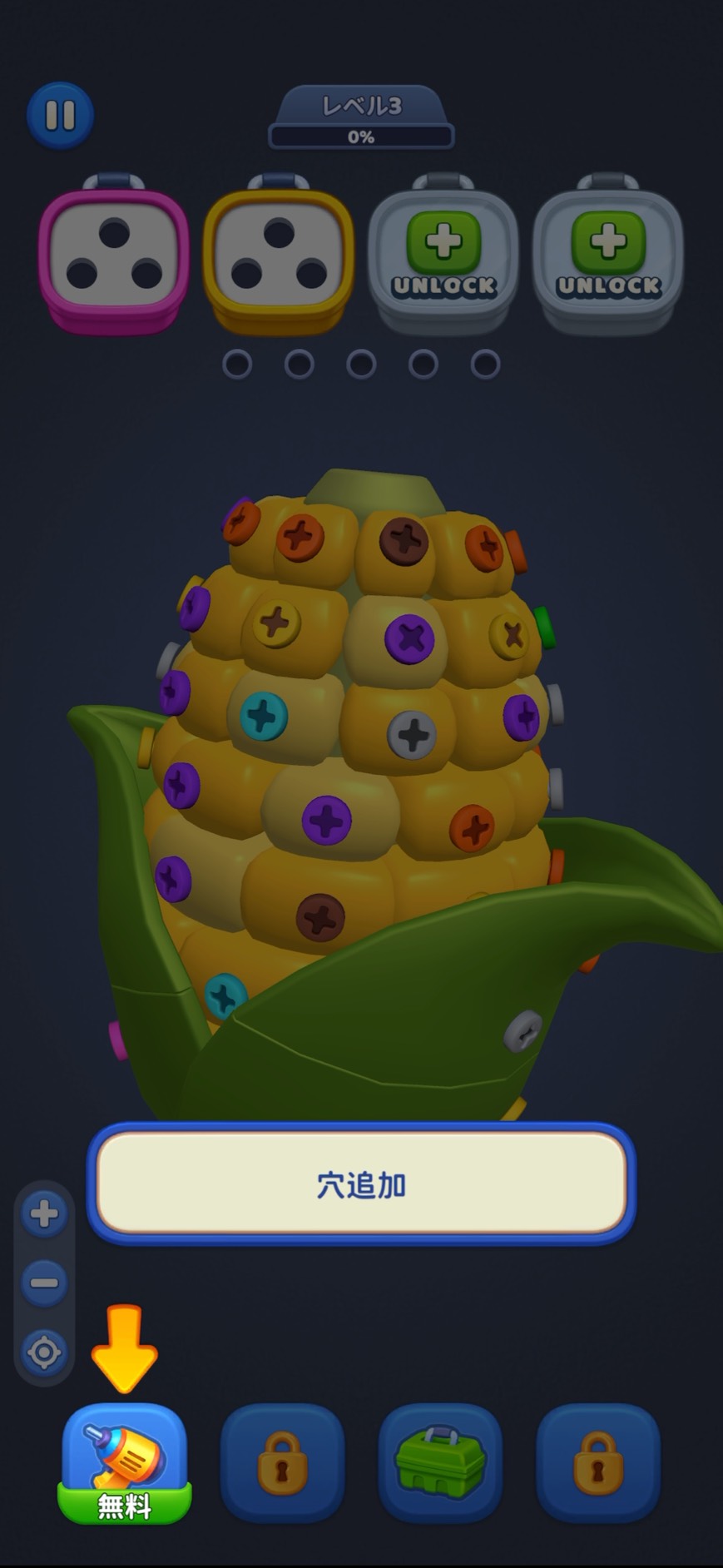723x1568 pixels.
Task: Pause the game
Action: pos(60,115)
